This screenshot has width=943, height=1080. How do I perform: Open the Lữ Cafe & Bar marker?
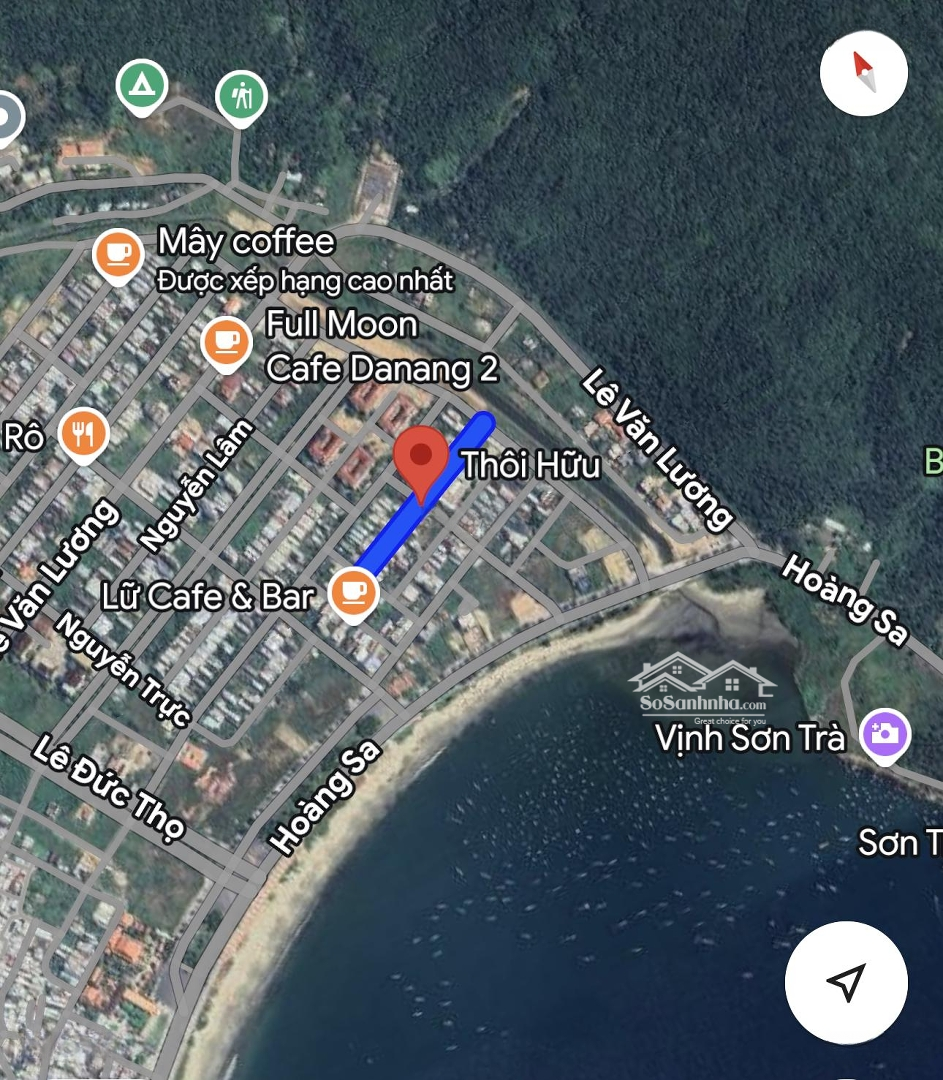353,592
